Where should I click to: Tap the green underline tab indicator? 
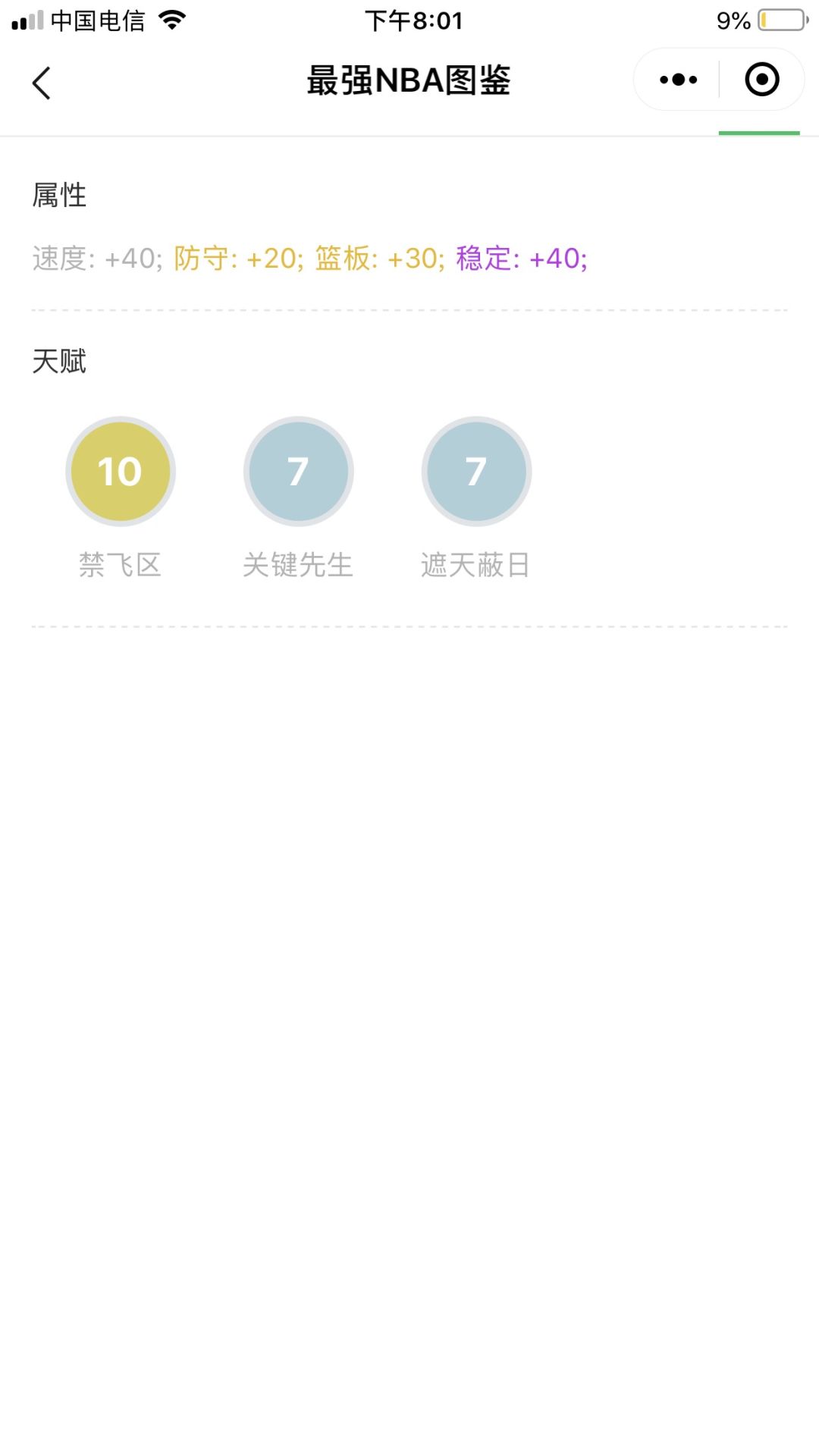(759, 131)
